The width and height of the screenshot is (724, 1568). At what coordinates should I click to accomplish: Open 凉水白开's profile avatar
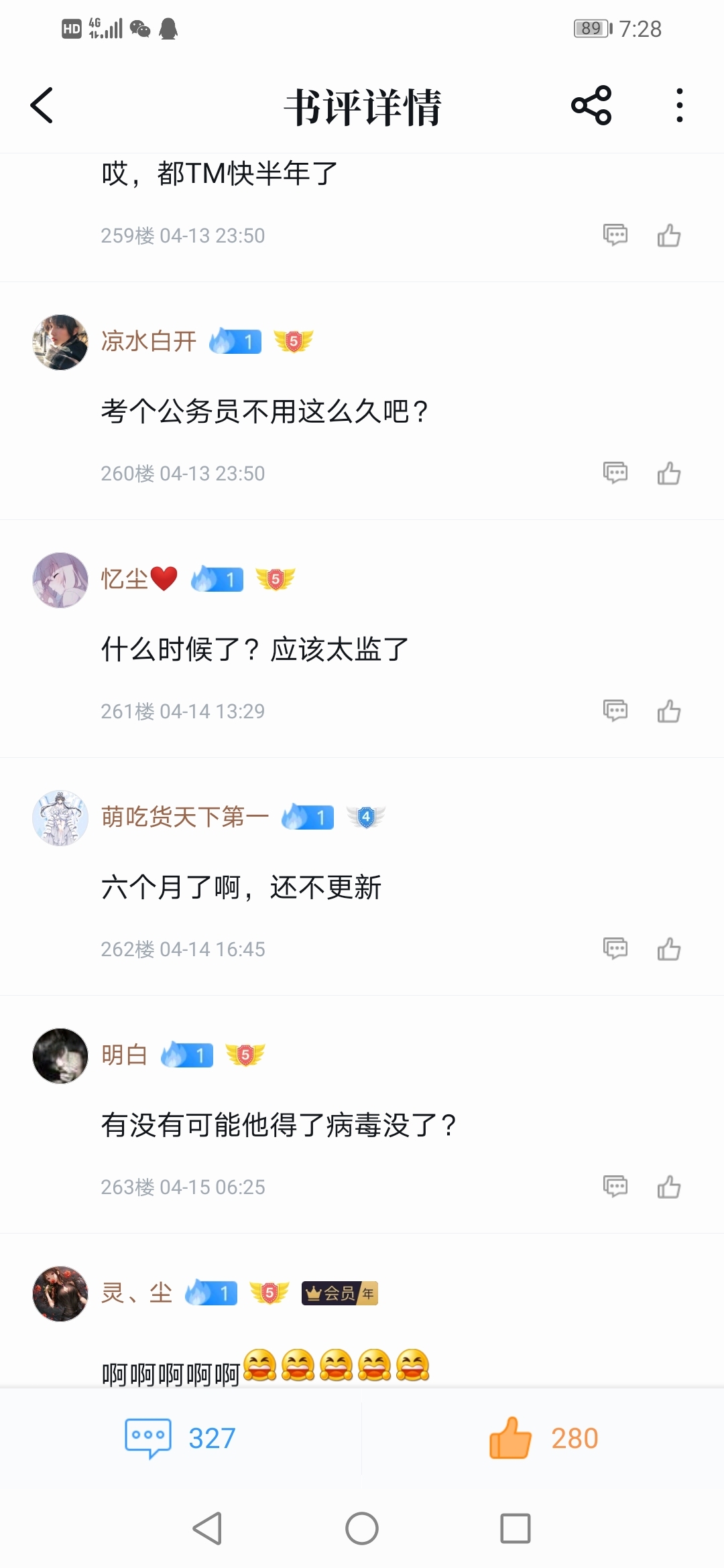60,342
